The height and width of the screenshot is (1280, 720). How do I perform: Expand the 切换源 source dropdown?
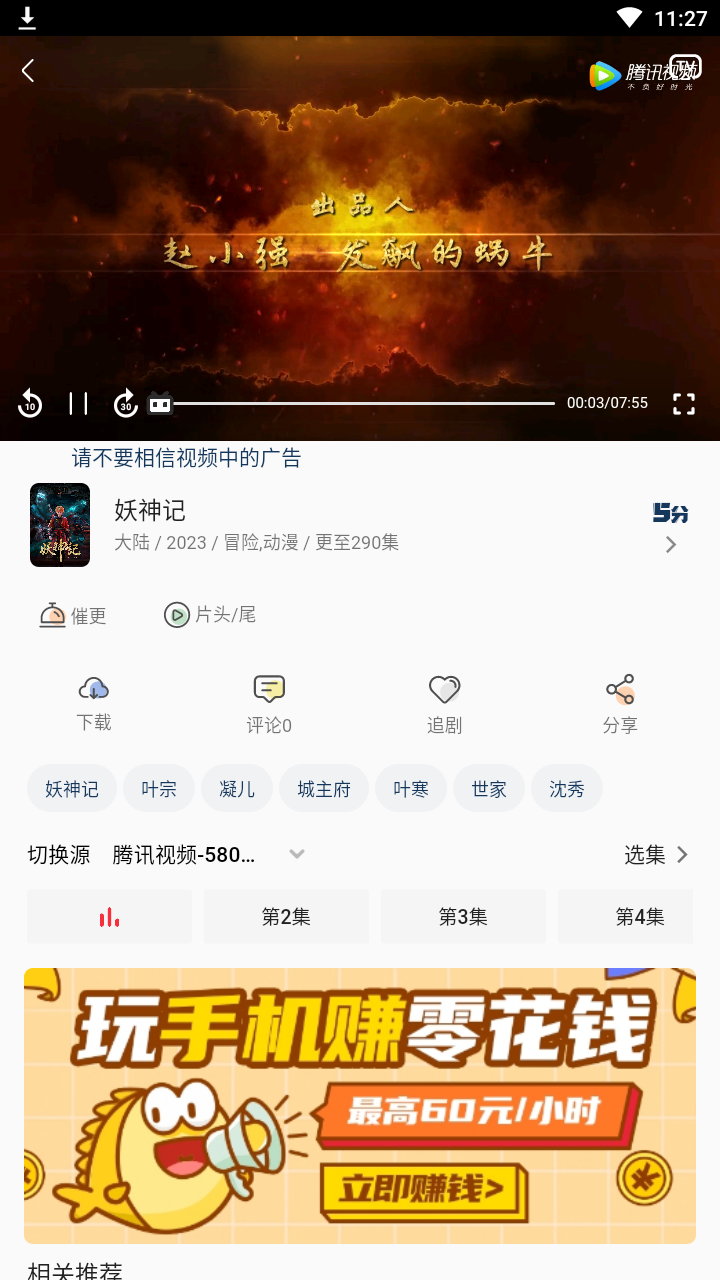tap(297, 854)
